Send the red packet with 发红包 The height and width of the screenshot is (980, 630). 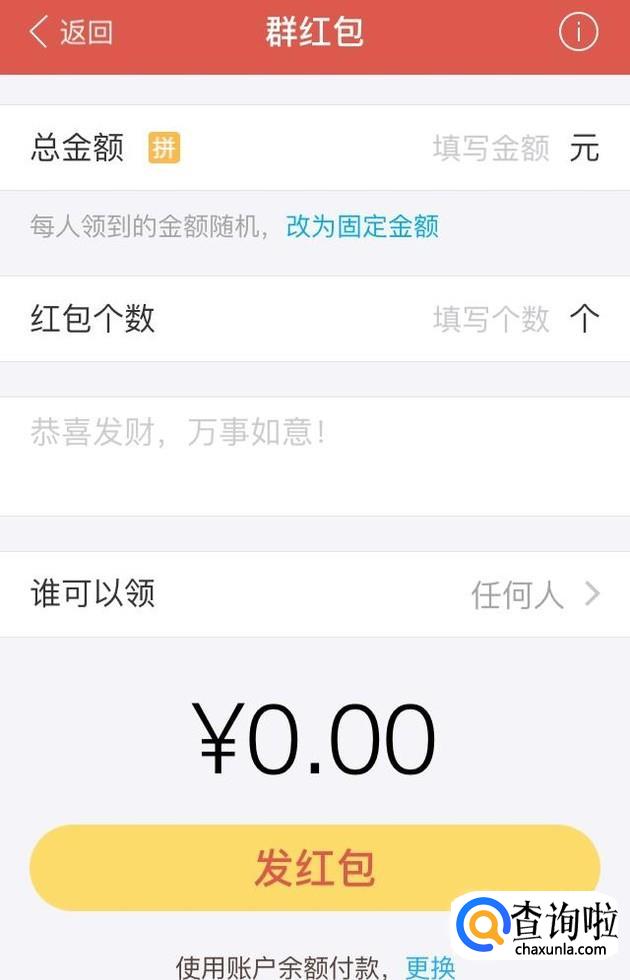coord(315,867)
